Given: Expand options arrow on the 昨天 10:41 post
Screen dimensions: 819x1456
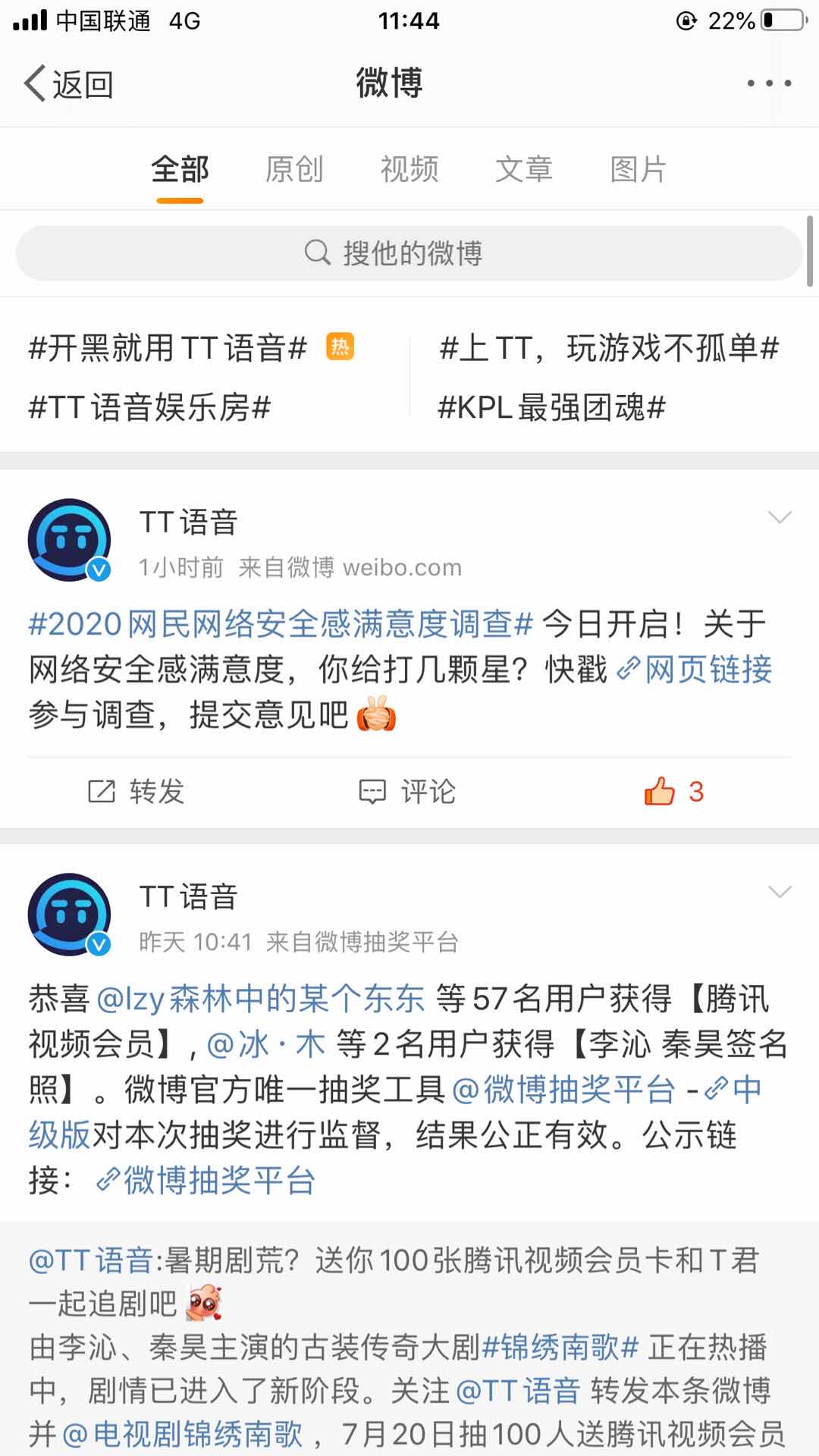Looking at the screenshot, I should [780, 891].
